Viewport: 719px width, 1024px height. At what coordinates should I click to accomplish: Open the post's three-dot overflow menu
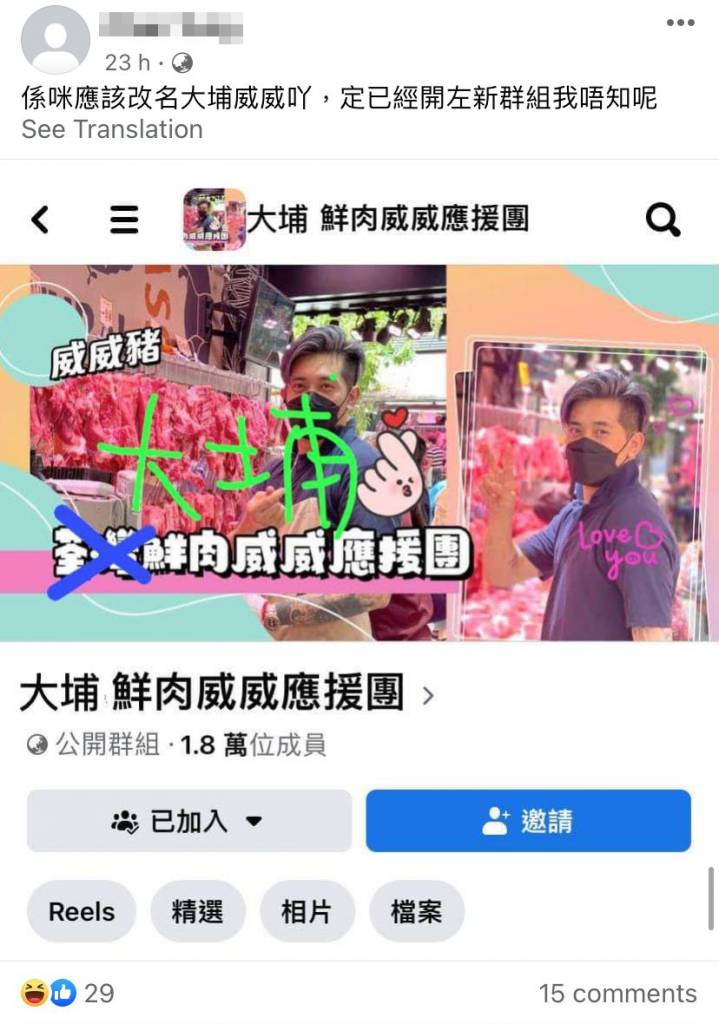point(679,22)
